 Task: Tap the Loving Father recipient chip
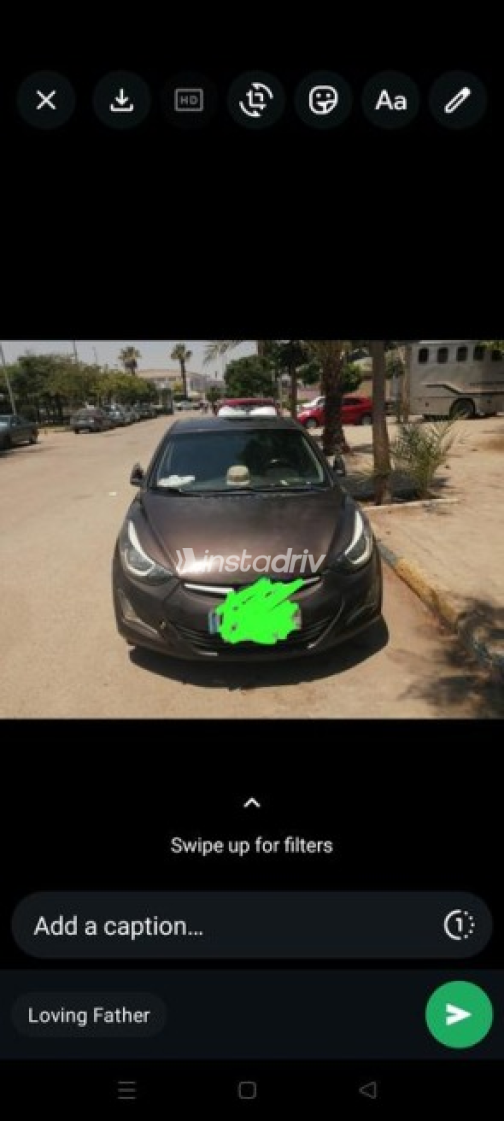tap(89, 1015)
